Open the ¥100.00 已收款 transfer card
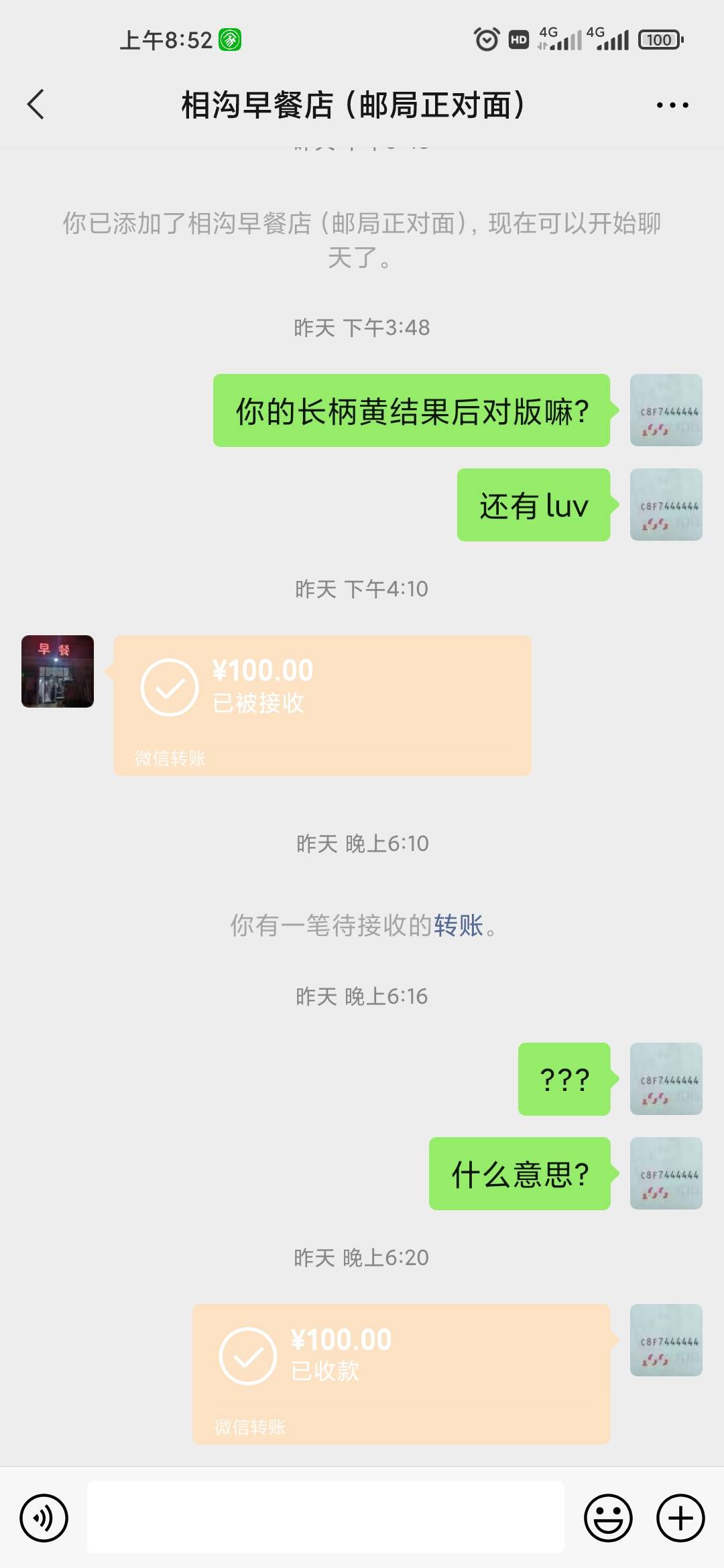This screenshot has width=724, height=1568. coord(401,1374)
